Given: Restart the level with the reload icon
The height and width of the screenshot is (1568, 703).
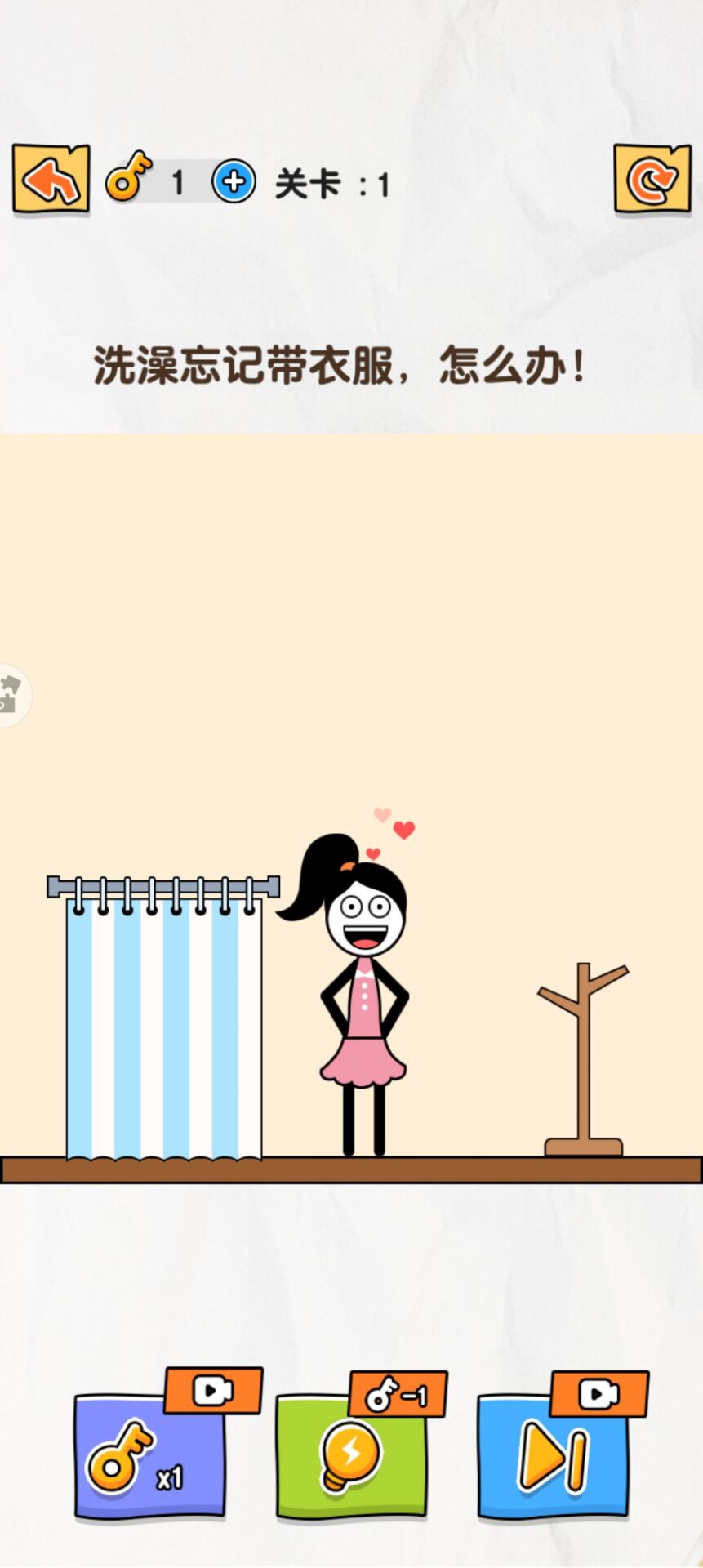Looking at the screenshot, I should [652, 179].
